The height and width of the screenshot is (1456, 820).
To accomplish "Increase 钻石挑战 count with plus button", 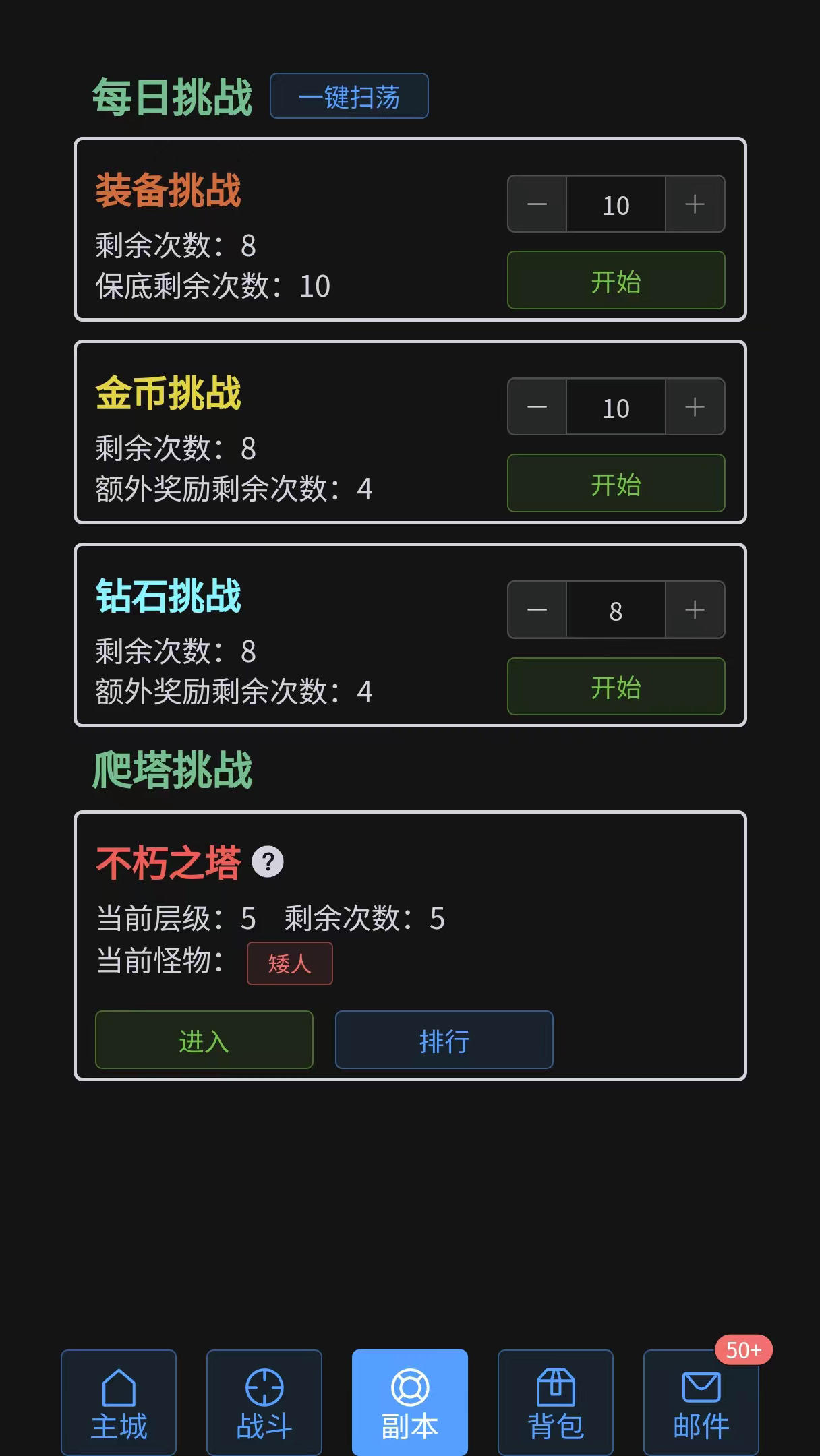I will click(695, 610).
